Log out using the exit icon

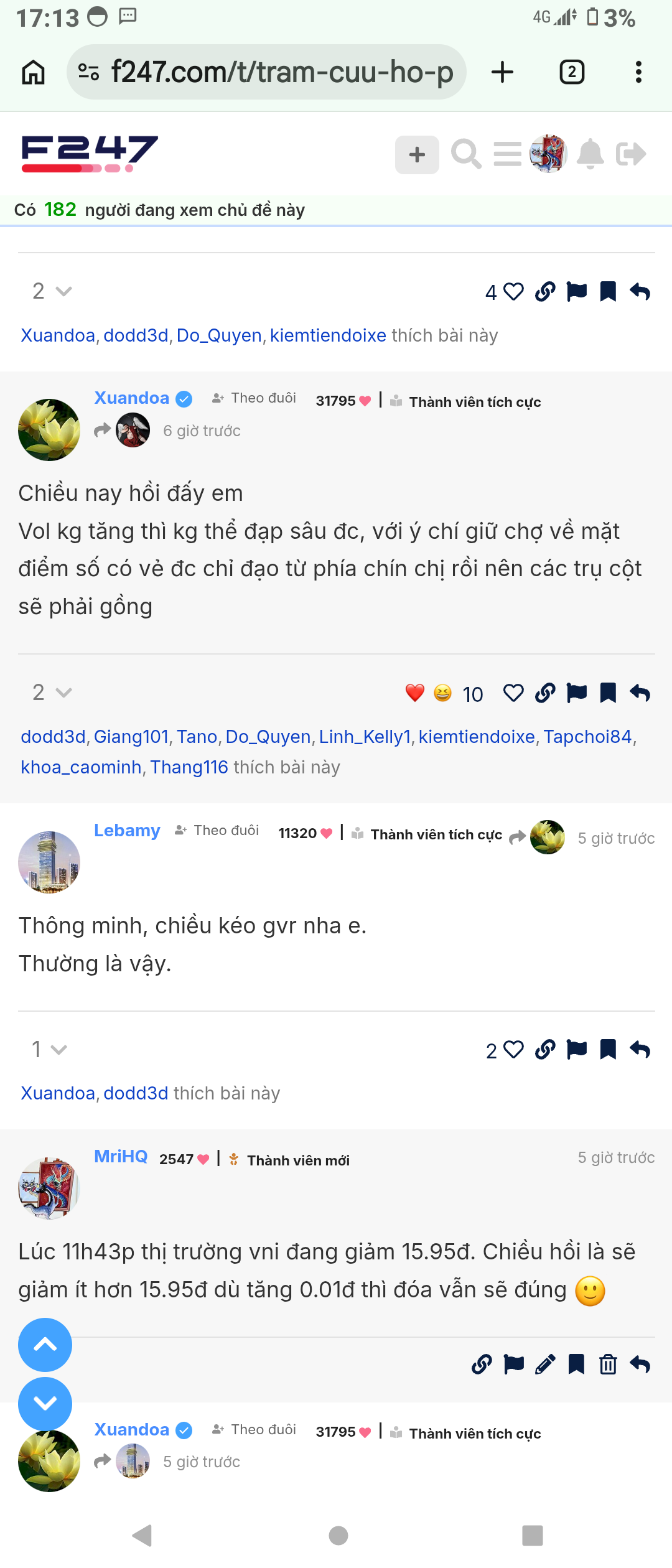[x=631, y=154]
